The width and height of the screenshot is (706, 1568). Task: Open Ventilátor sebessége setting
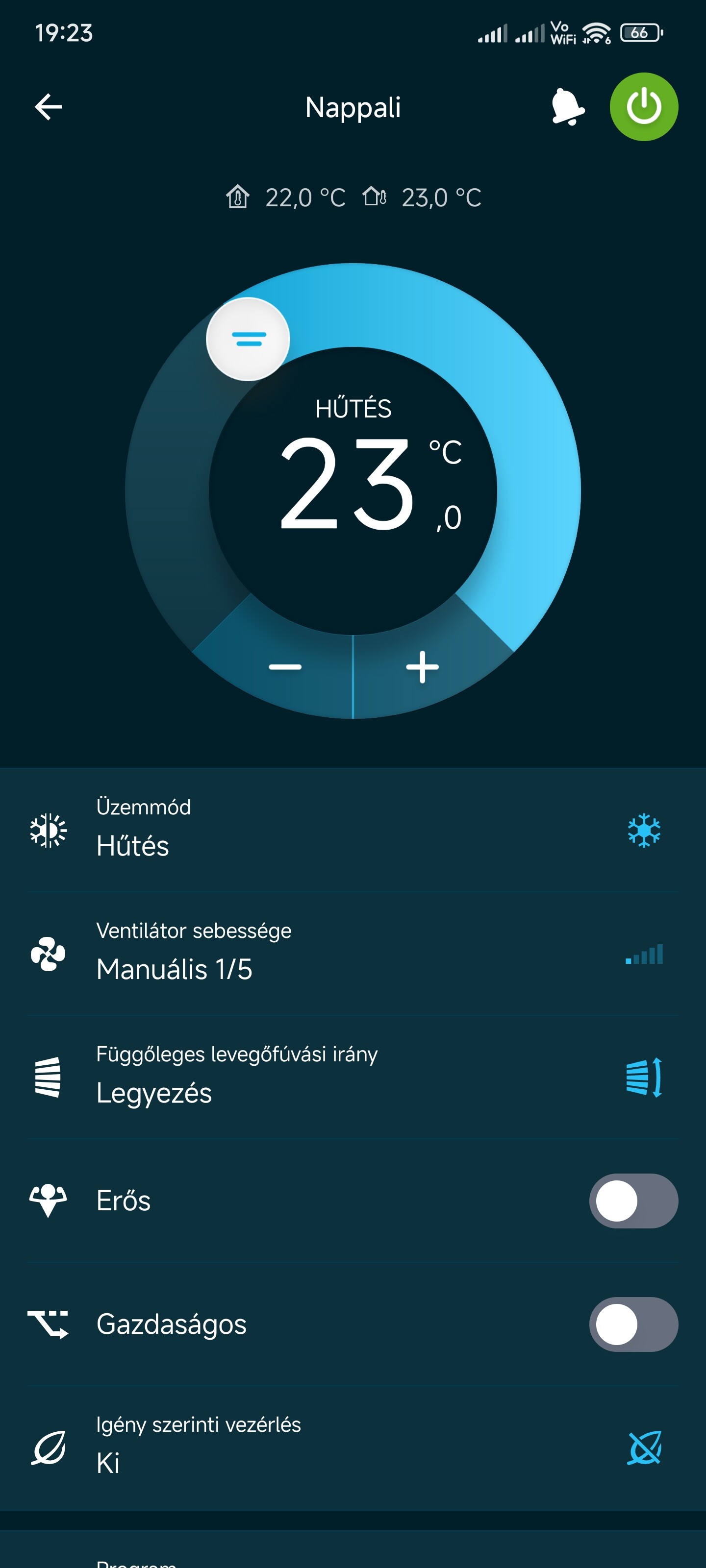(353, 954)
